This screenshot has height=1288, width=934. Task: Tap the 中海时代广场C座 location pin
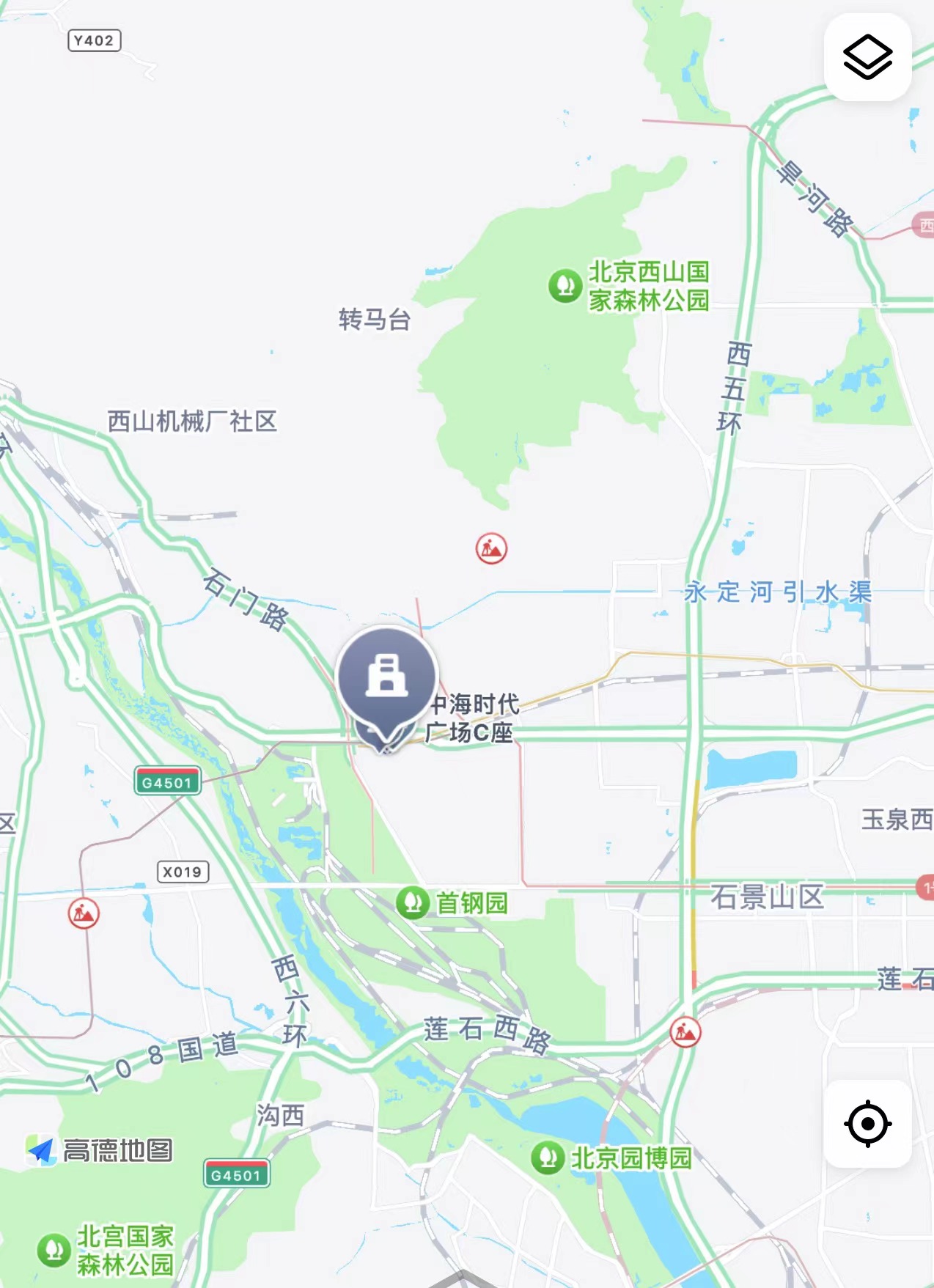tap(386, 678)
